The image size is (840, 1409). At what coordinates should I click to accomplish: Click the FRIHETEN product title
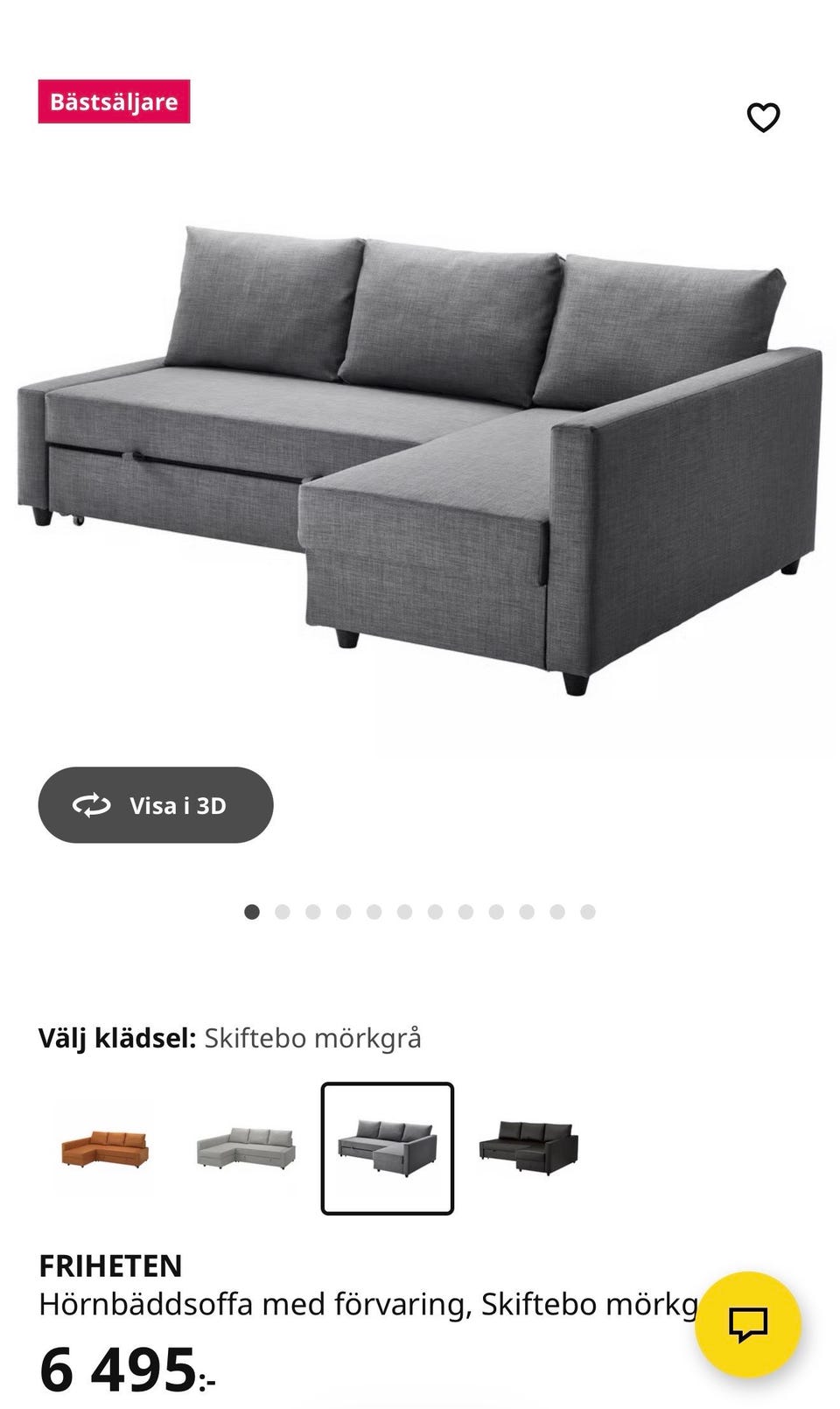(x=111, y=1266)
